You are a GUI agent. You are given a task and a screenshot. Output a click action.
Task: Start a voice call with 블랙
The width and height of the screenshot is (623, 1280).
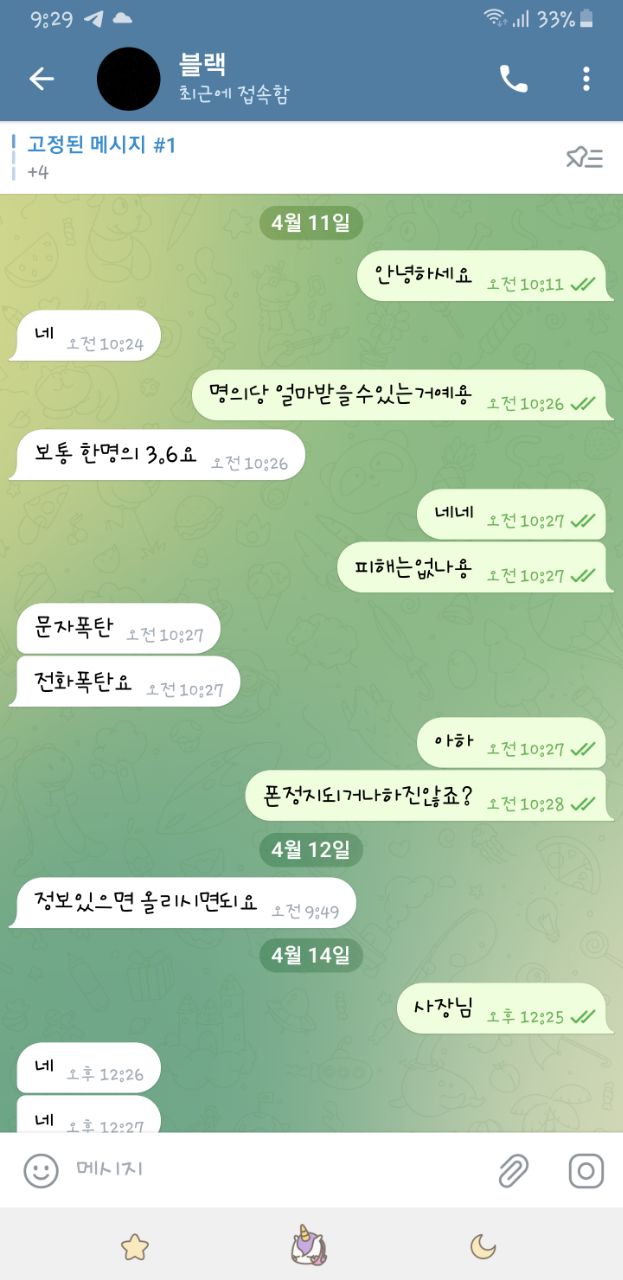[x=513, y=79]
